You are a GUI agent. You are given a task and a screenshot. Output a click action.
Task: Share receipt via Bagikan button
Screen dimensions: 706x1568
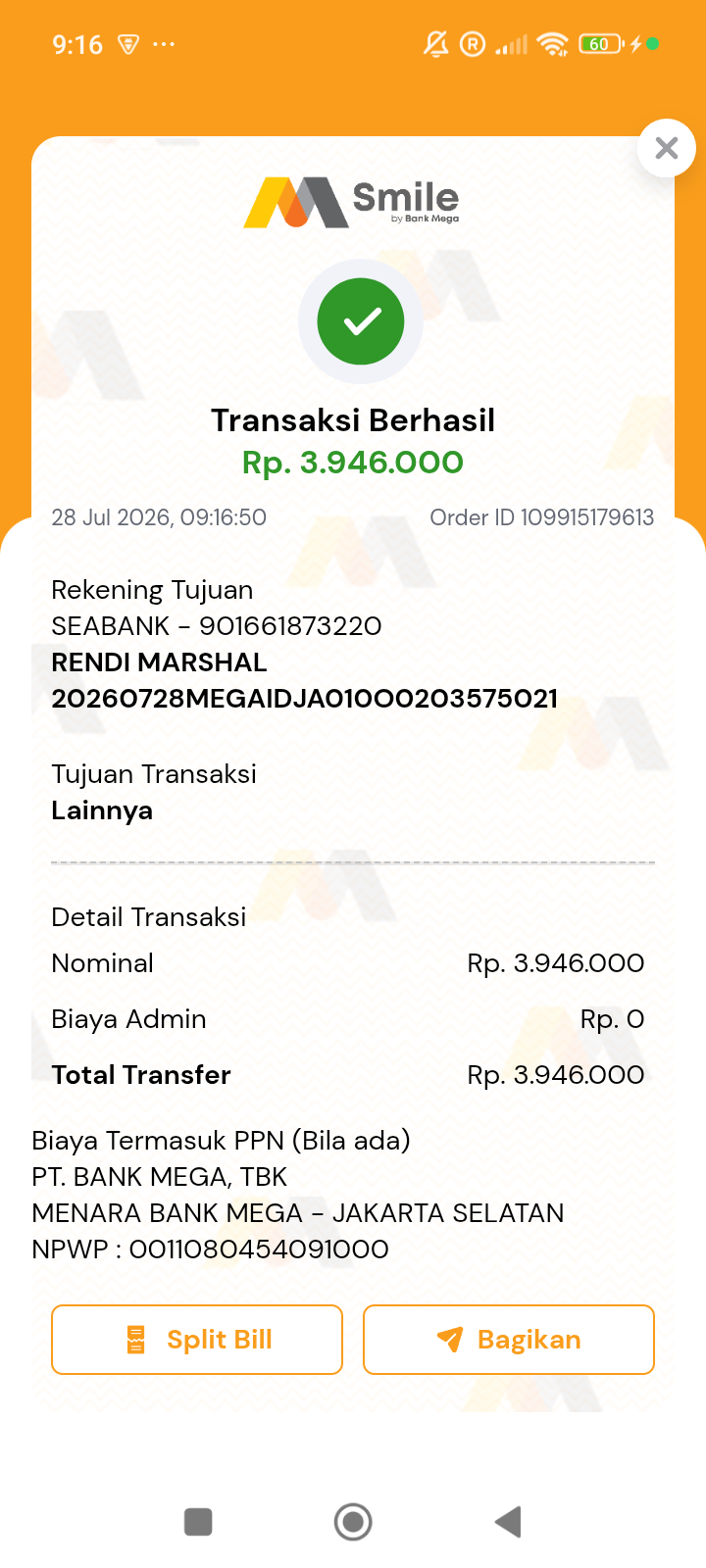point(509,1340)
